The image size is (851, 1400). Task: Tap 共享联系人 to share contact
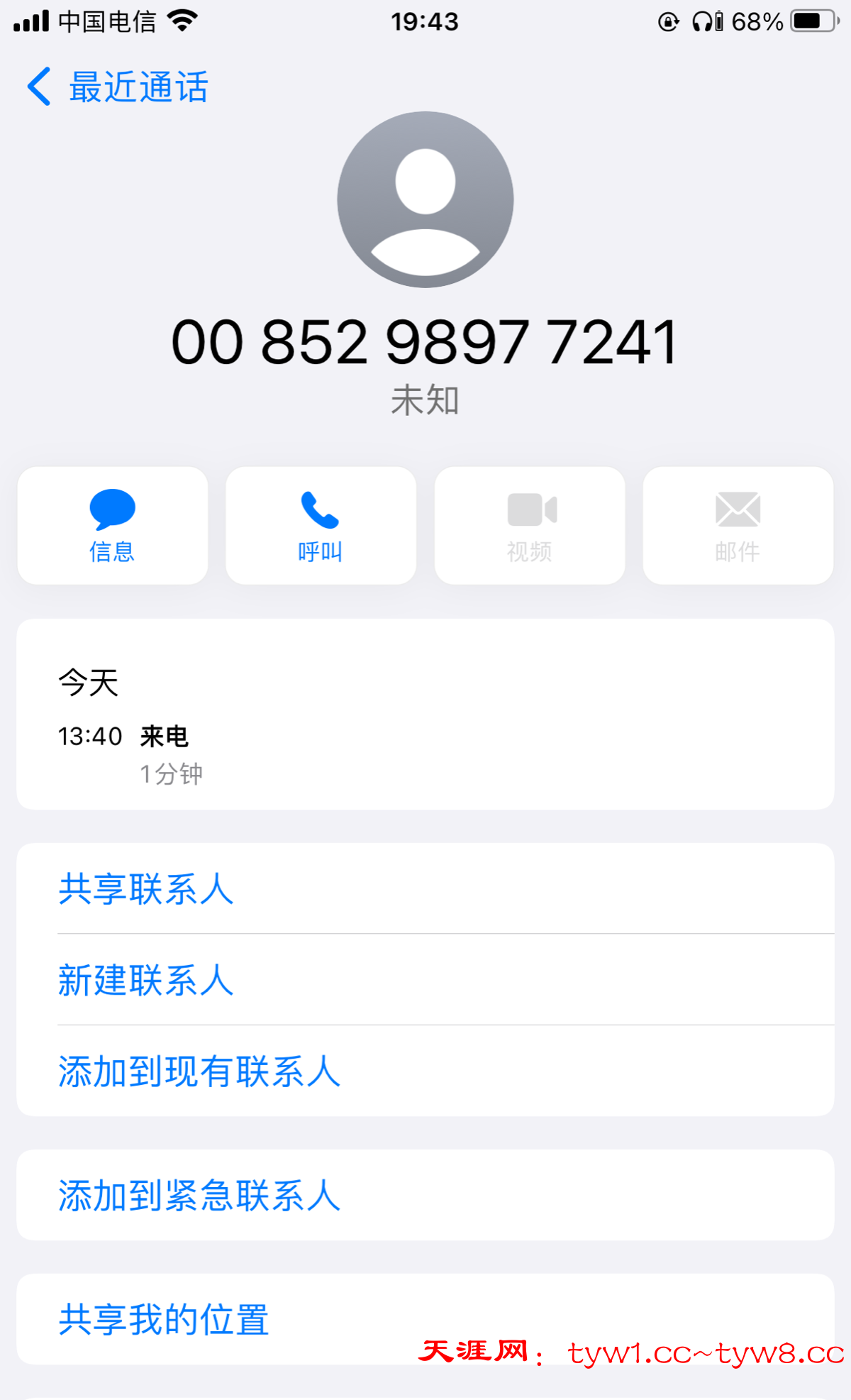[146, 889]
